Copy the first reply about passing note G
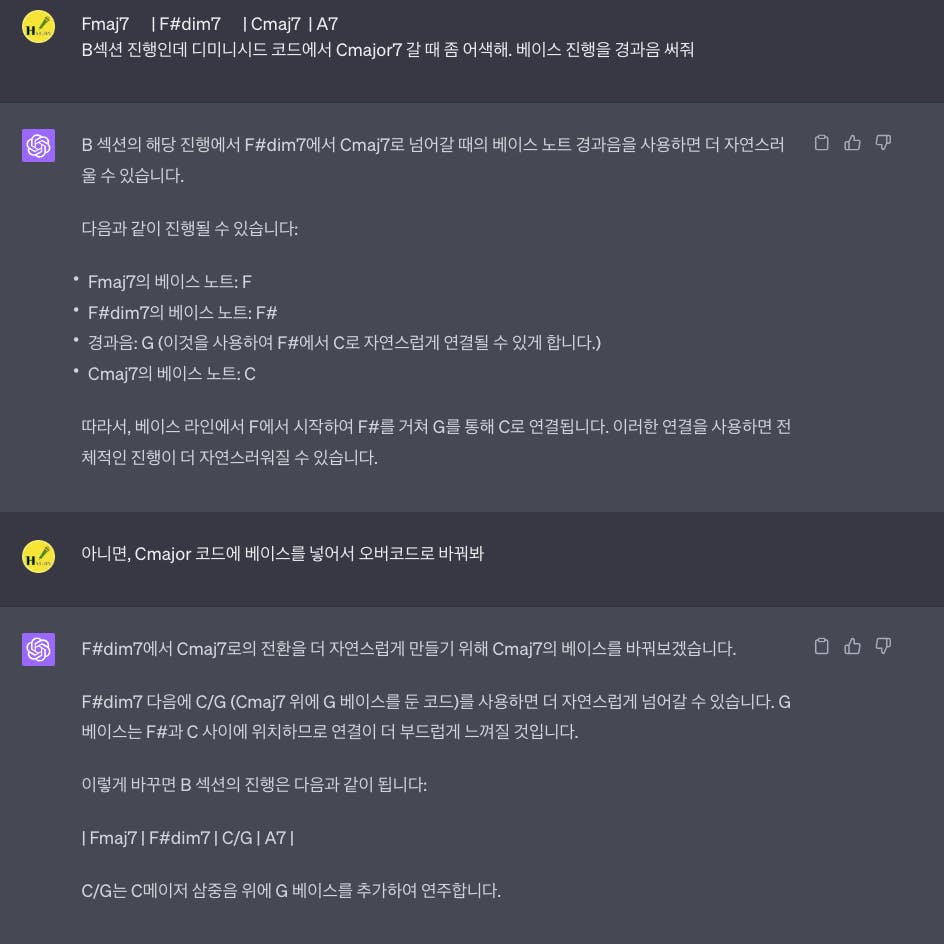Viewport: 944px width, 944px height. (821, 143)
